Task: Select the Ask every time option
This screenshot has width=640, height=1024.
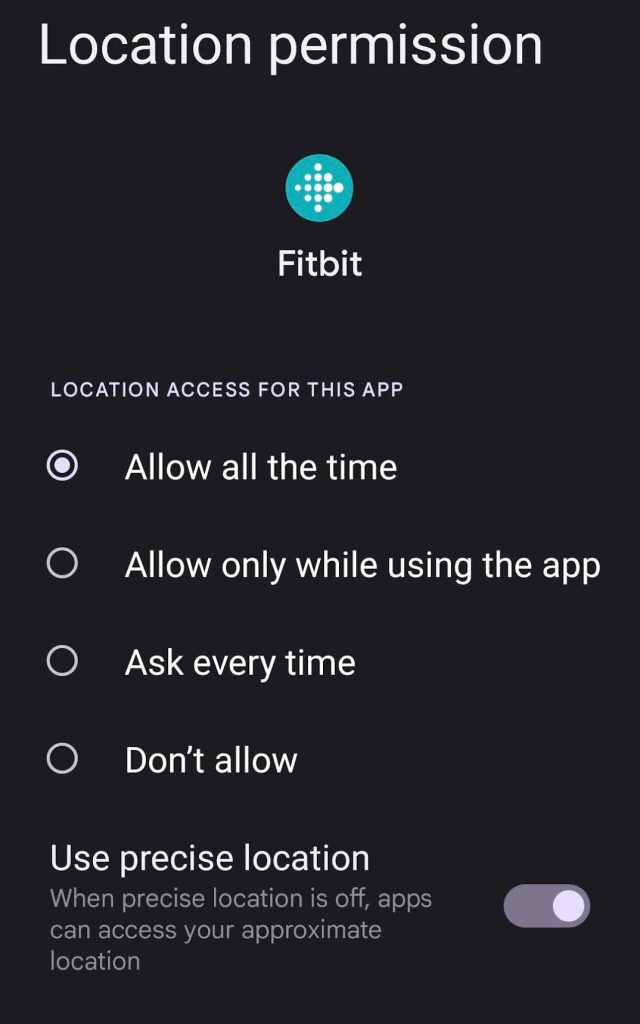Action: (x=62, y=661)
